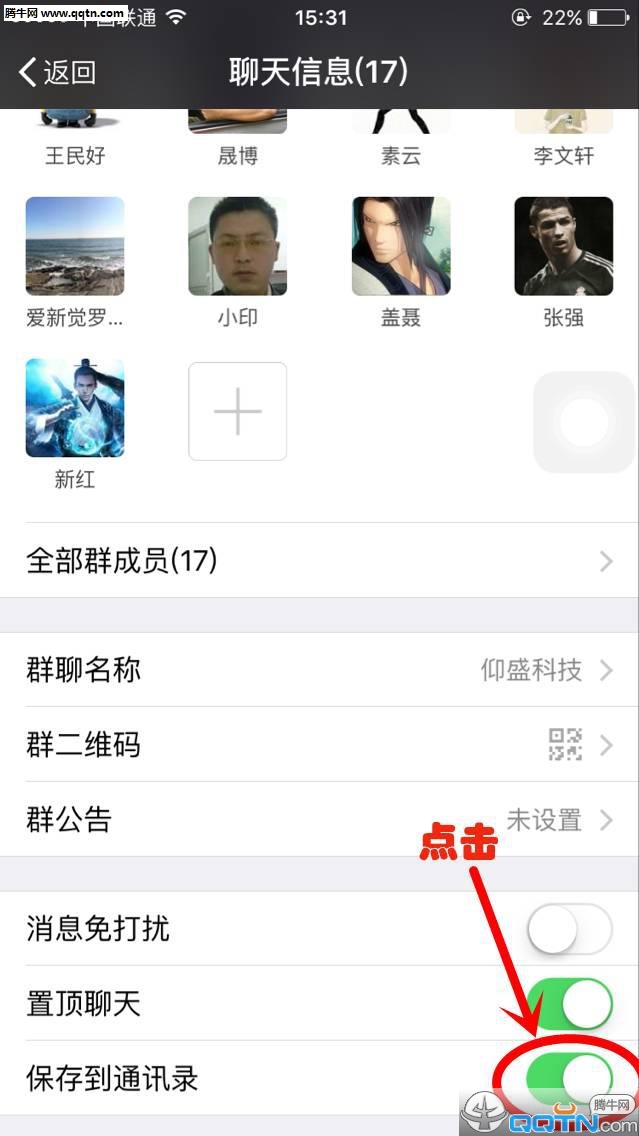Turn off the 置顶聊天 switch
Image resolution: width=639 pixels, height=1136 pixels.
coord(569,1004)
